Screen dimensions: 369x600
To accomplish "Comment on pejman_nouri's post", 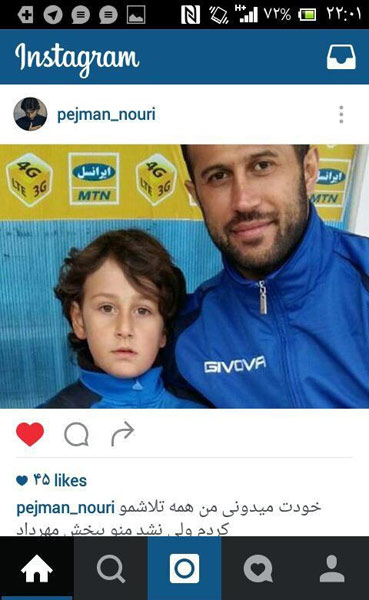I will [77, 434].
